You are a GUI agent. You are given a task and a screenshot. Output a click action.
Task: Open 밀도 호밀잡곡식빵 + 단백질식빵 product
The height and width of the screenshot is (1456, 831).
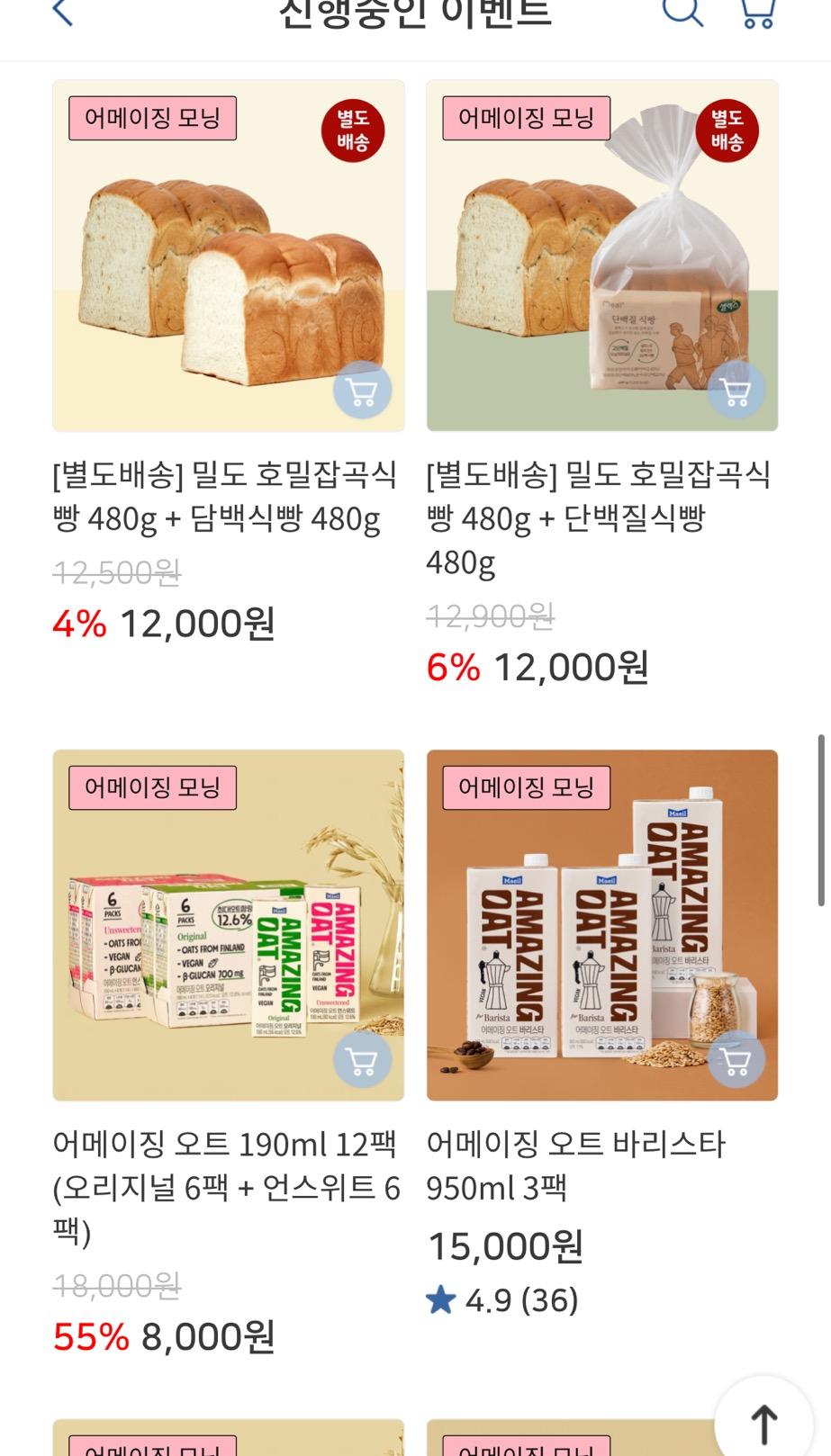click(x=601, y=256)
